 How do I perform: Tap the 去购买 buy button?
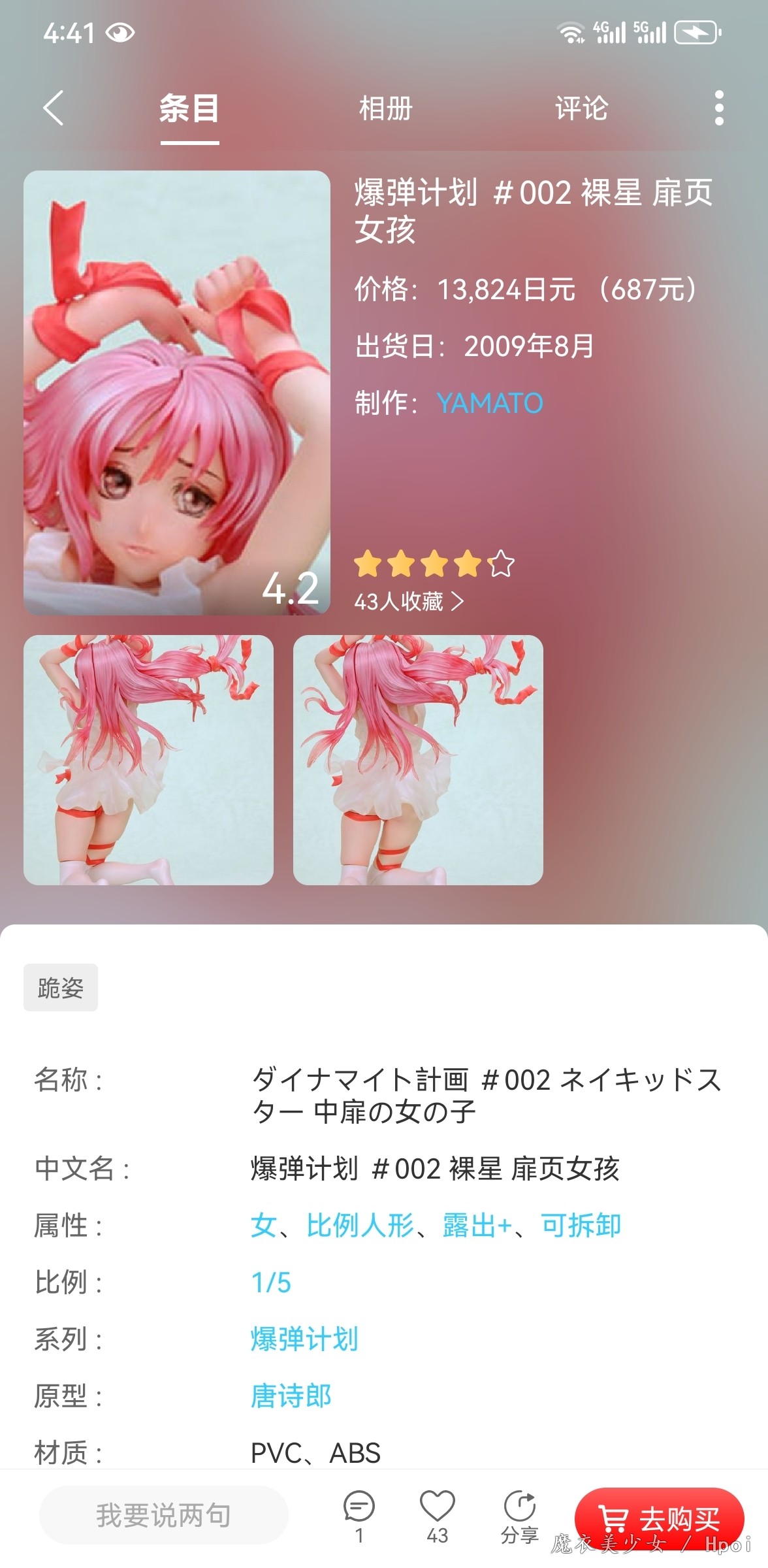coord(659,1518)
